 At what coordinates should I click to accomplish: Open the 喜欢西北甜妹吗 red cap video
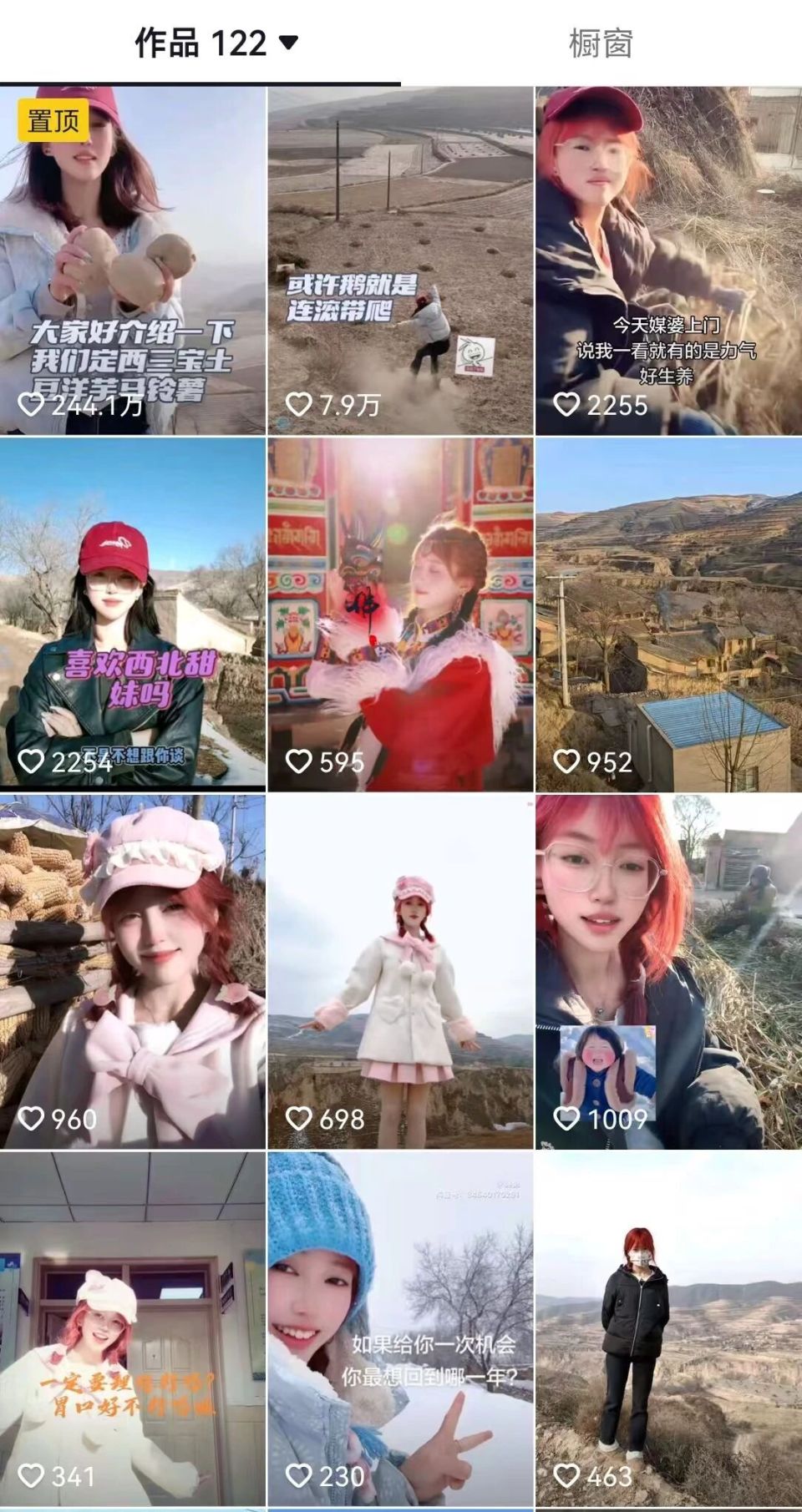coord(134,601)
